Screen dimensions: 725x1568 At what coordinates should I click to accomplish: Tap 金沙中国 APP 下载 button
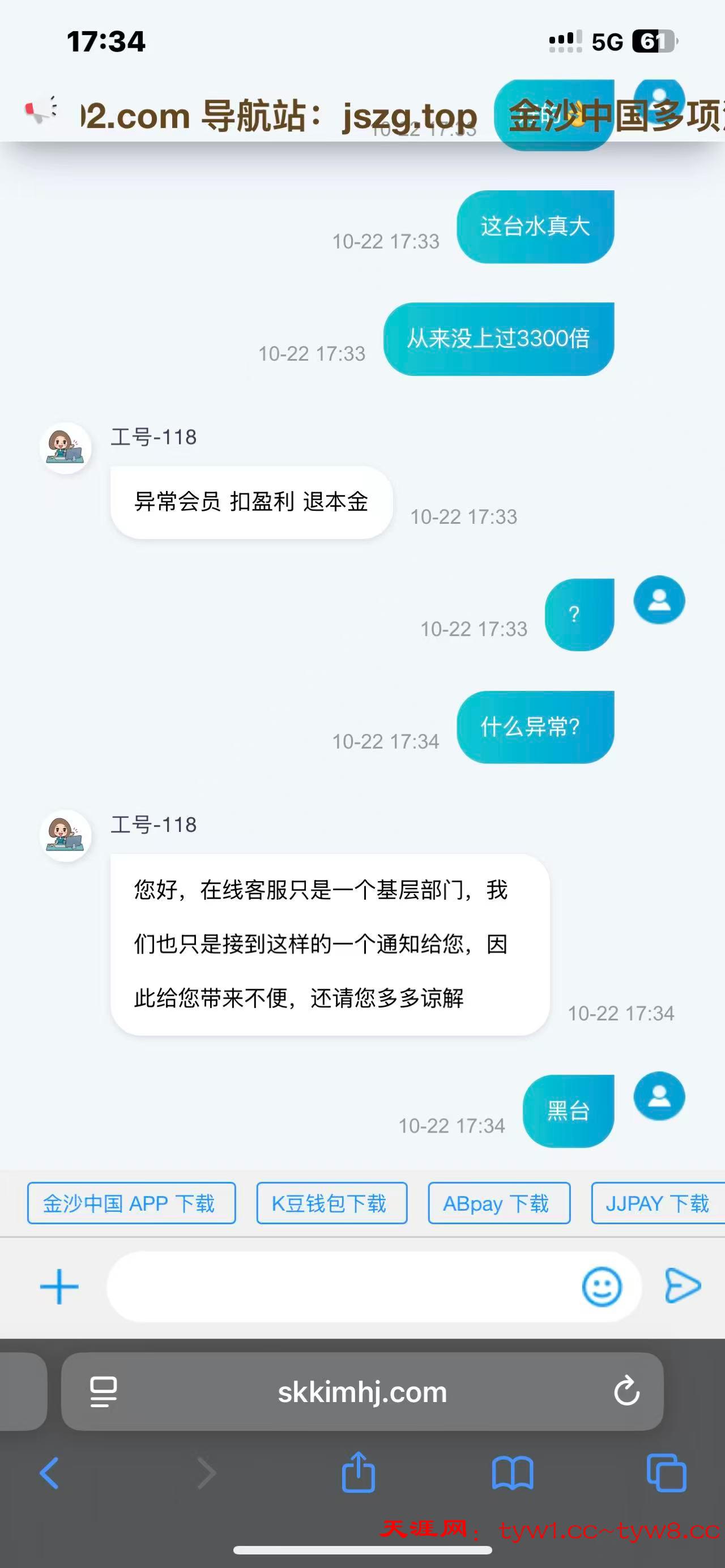click(x=131, y=1203)
